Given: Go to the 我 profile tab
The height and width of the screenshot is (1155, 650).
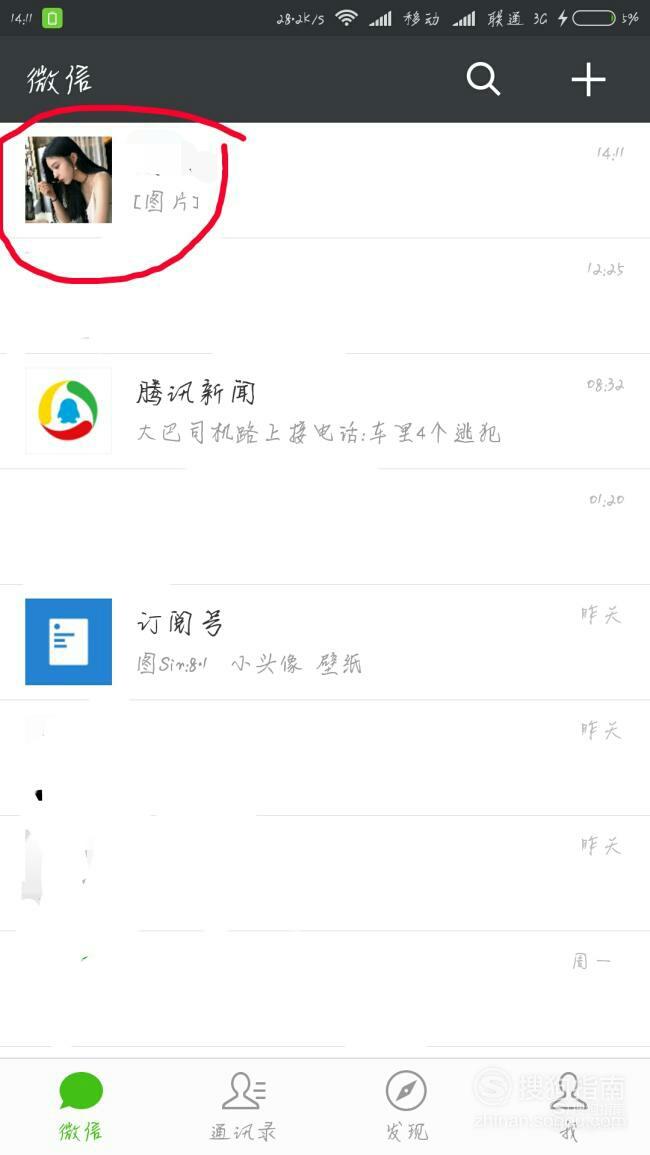Looking at the screenshot, I should [x=568, y=1106].
